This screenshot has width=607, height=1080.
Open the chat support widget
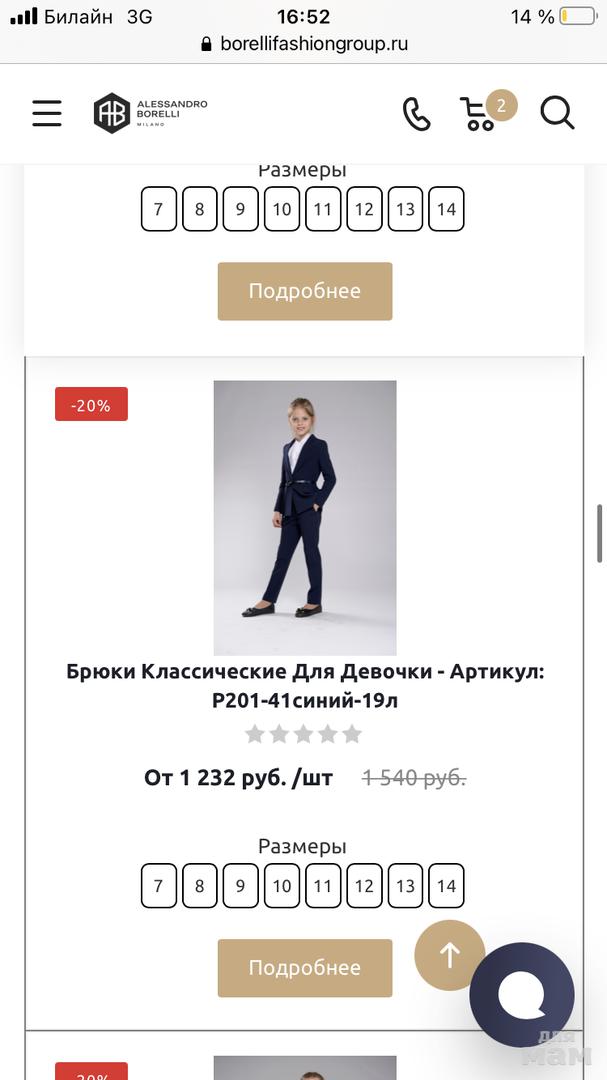tap(522, 995)
